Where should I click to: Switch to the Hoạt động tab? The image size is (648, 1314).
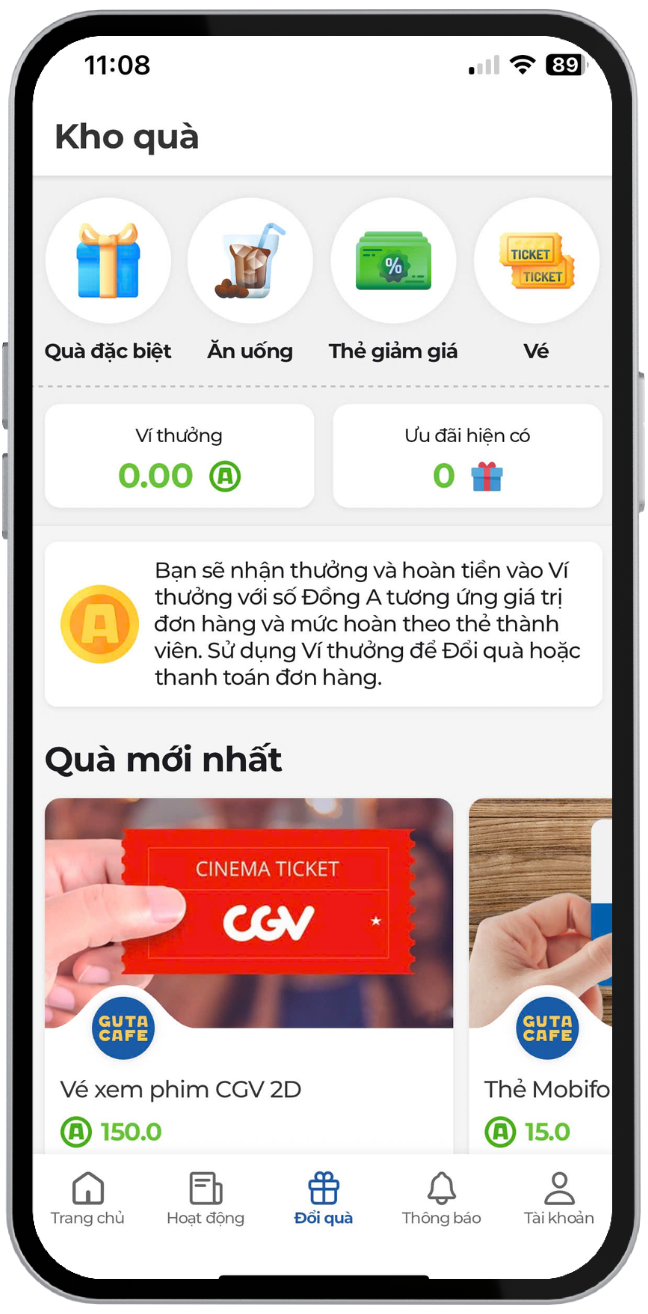(205, 1198)
